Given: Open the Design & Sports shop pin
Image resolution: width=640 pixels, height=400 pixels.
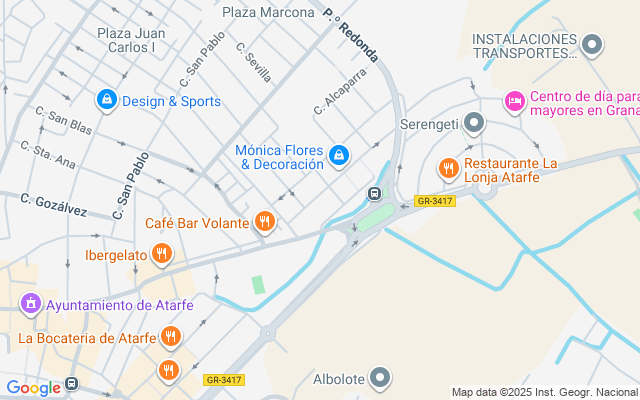Looking at the screenshot, I should coord(107,100).
